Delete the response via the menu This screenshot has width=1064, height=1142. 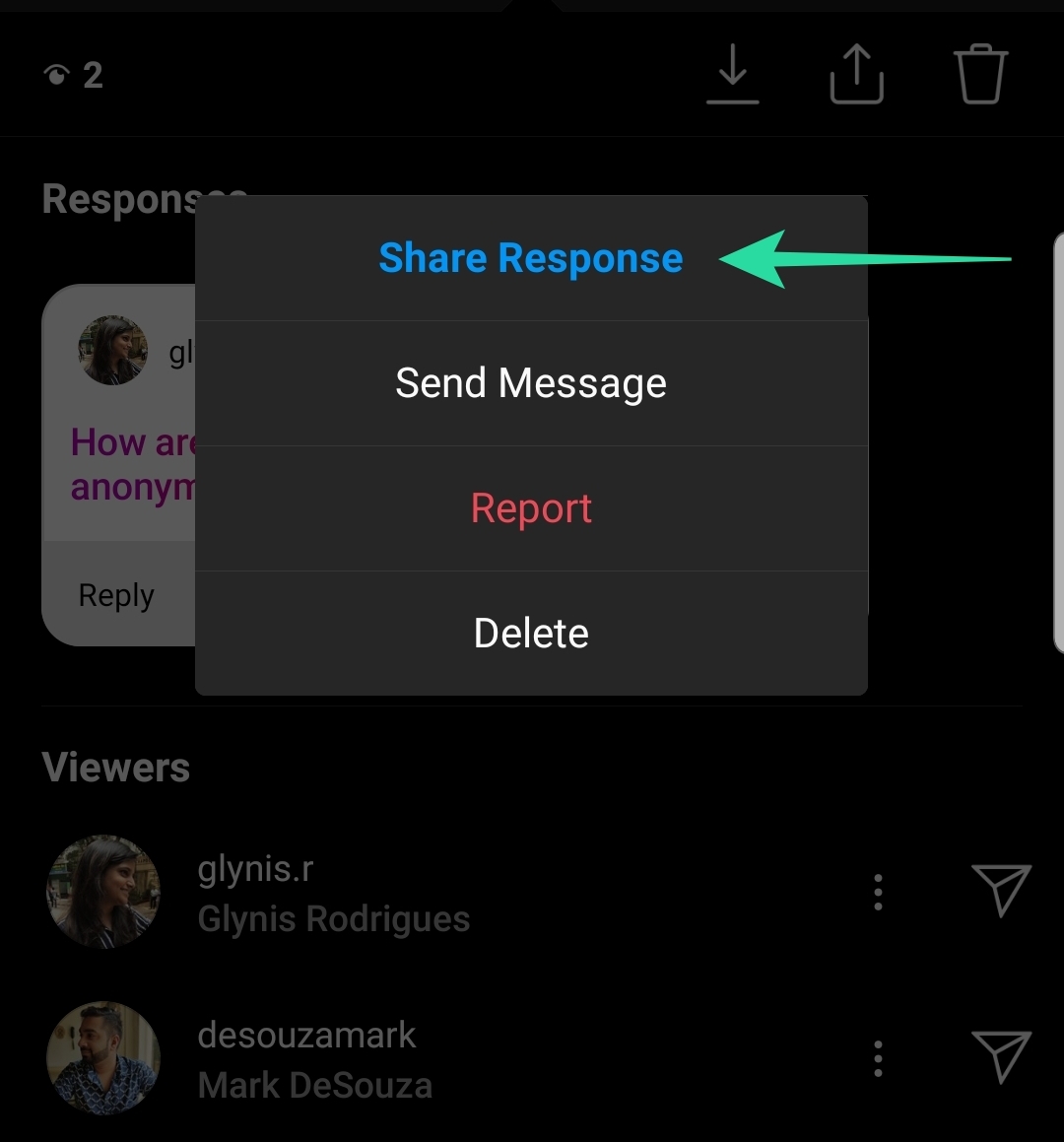click(x=530, y=634)
